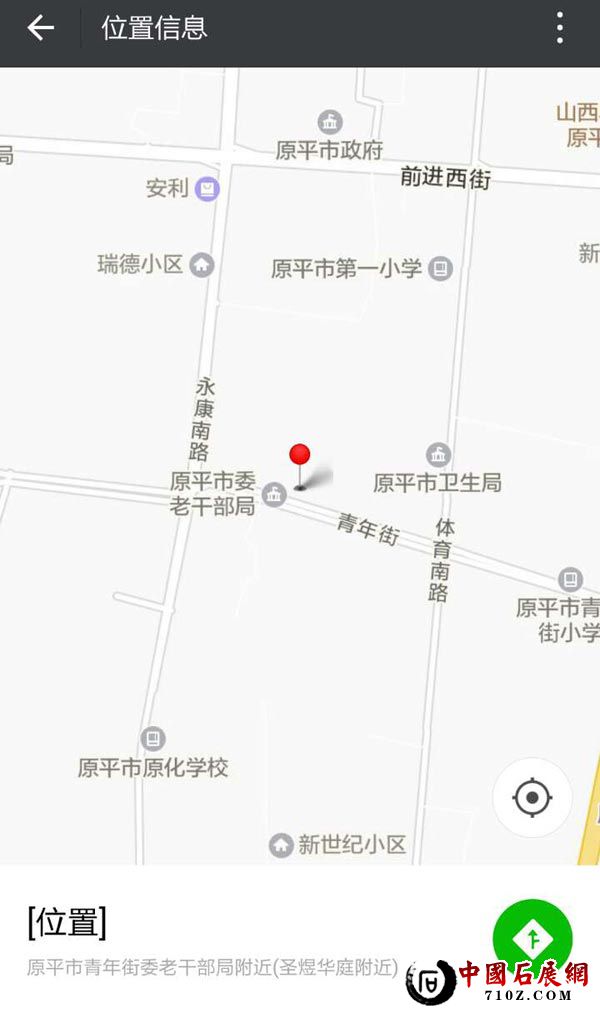Go back from the 位置信息 screen
The image size is (600, 1013).
[x=41, y=28]
